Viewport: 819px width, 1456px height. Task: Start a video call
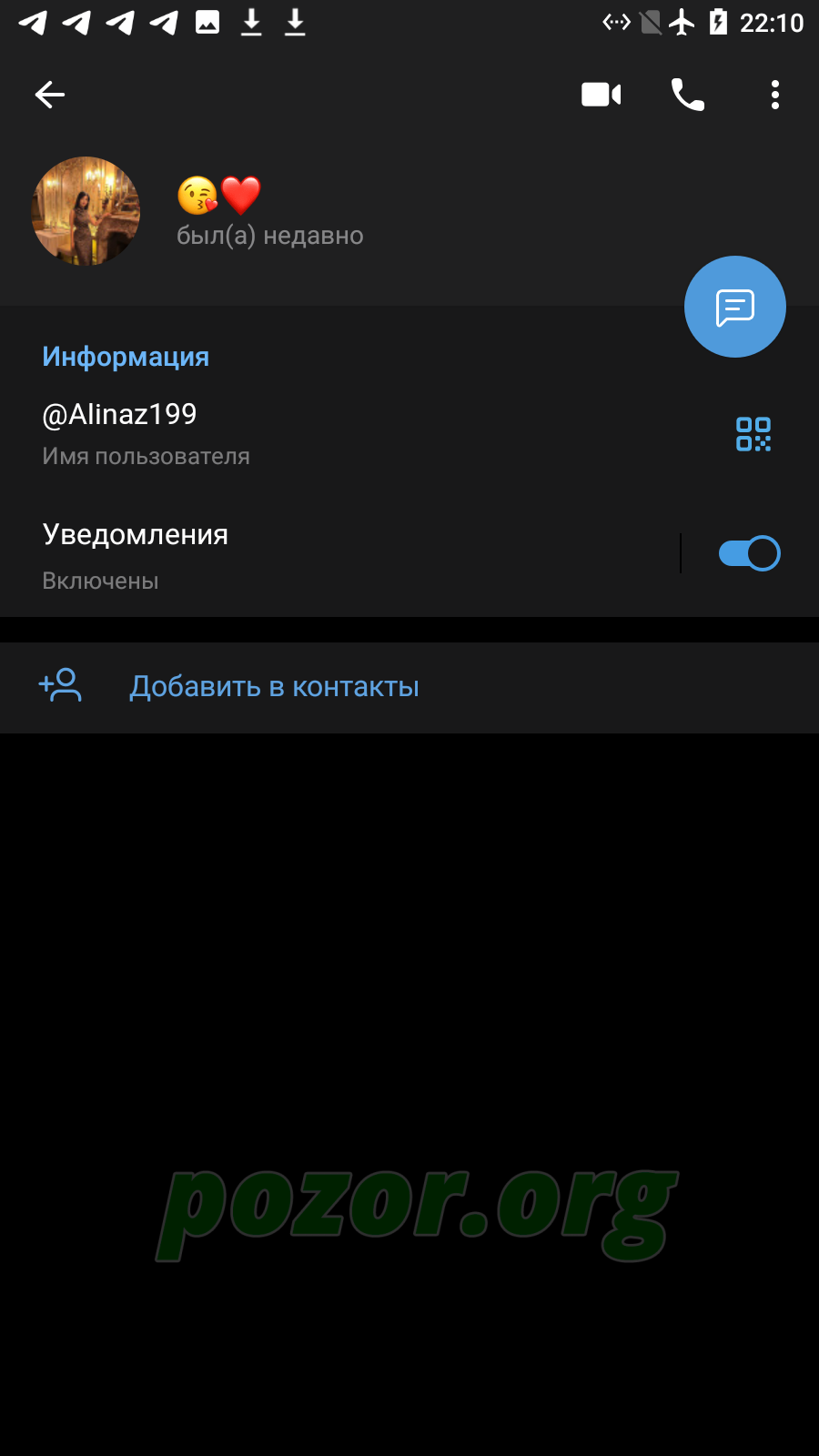602,95
